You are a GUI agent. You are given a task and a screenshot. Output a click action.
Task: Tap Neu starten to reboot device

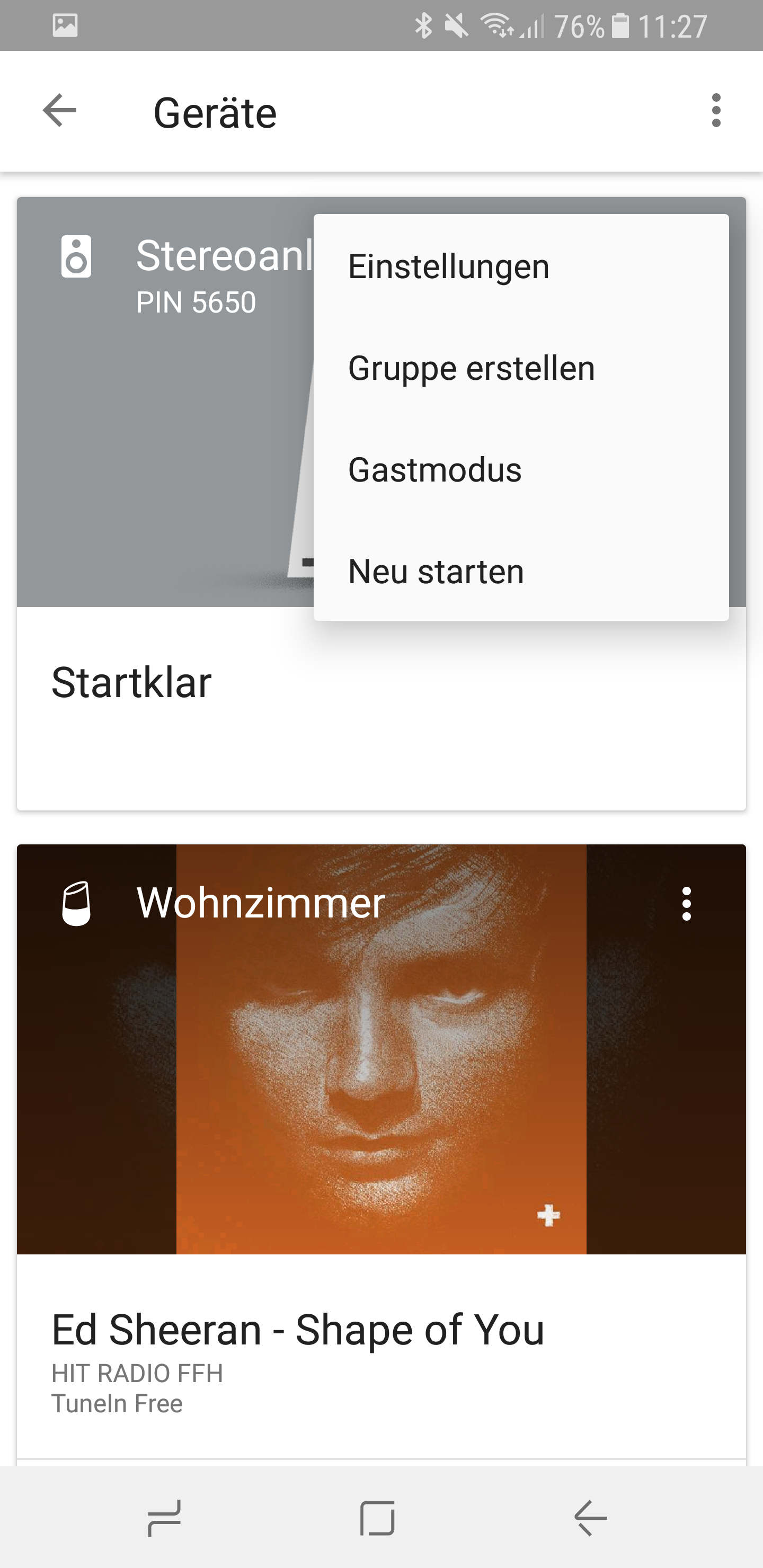[436, 572]
